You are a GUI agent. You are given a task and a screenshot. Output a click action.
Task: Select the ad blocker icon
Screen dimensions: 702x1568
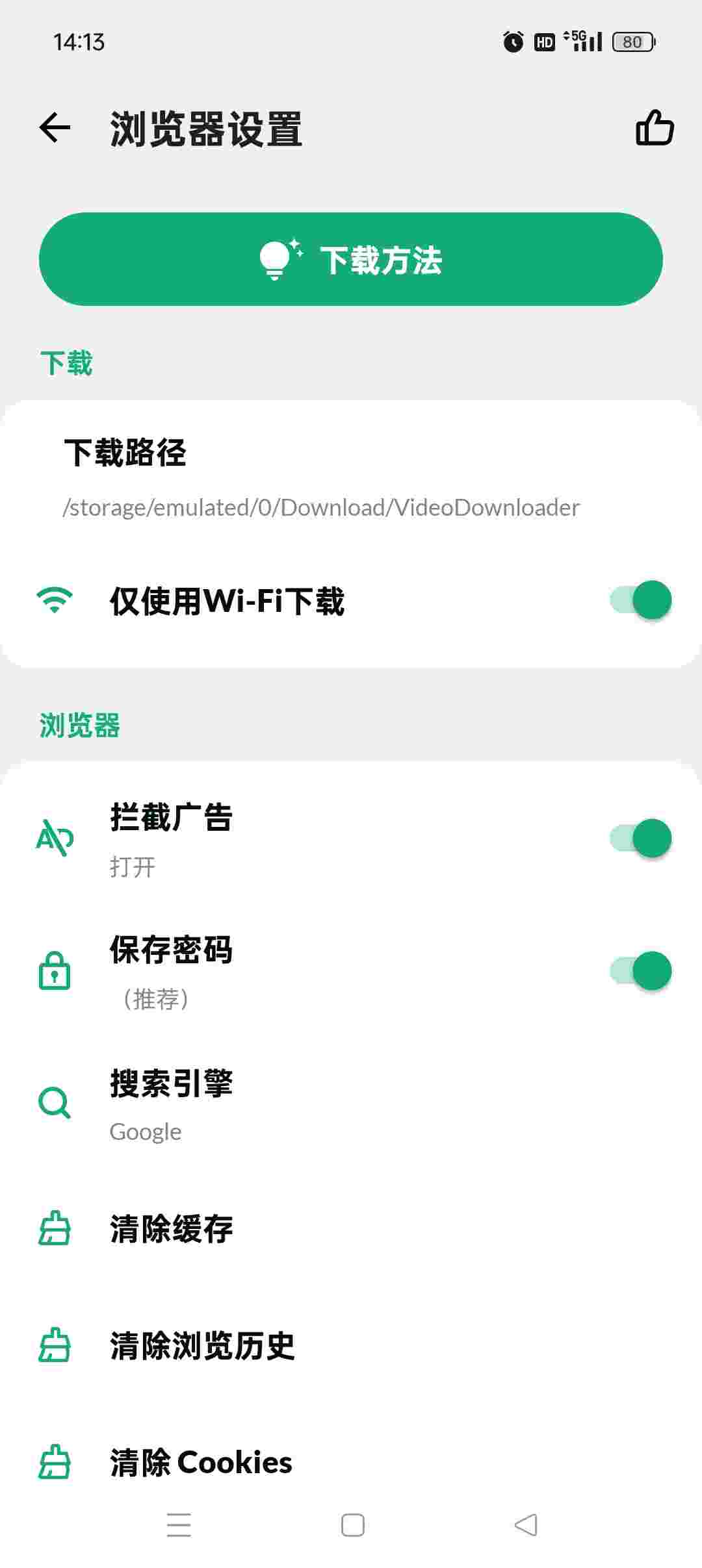point(54,839)
